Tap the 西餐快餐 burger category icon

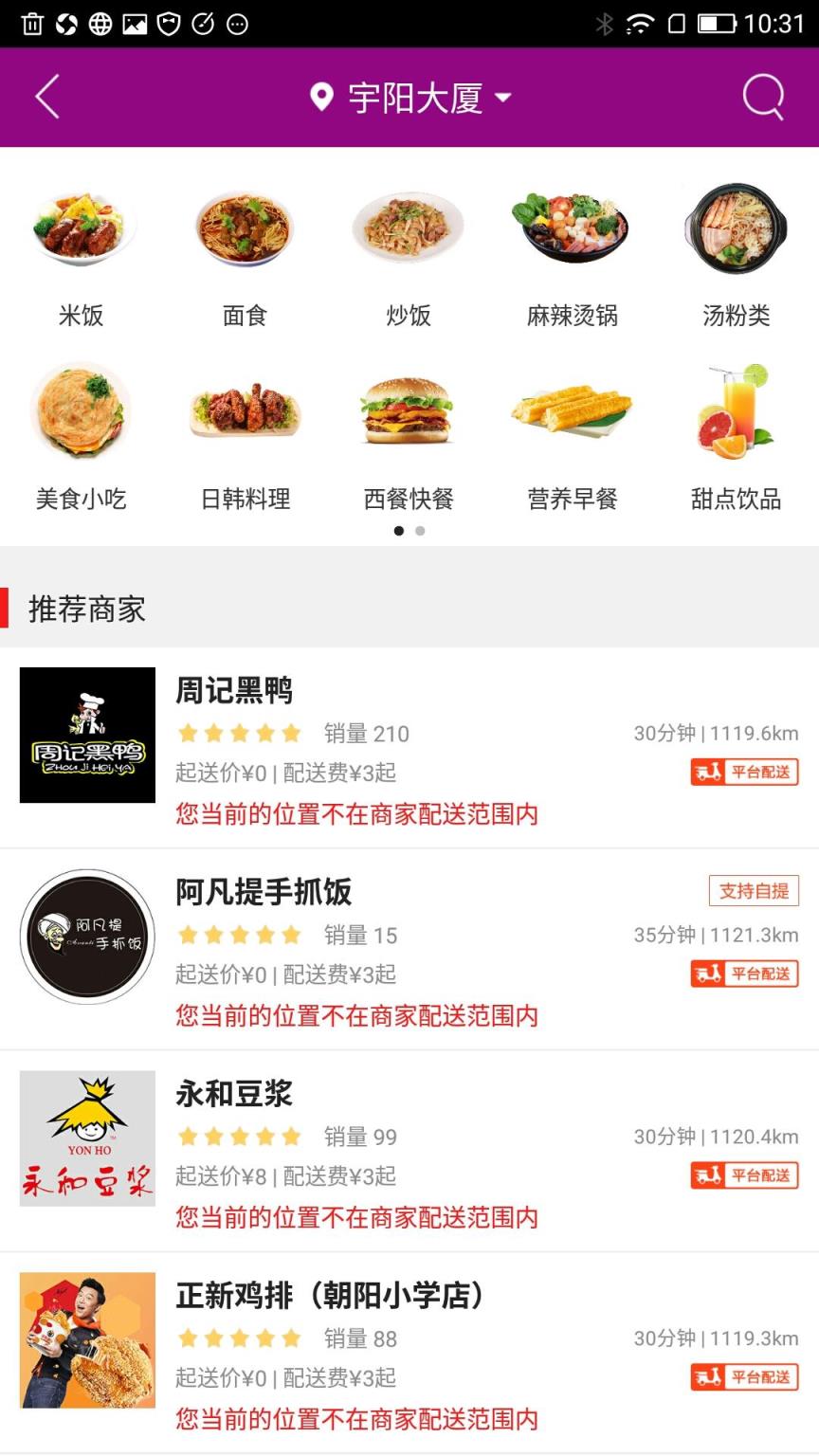(x=408, y=434)
